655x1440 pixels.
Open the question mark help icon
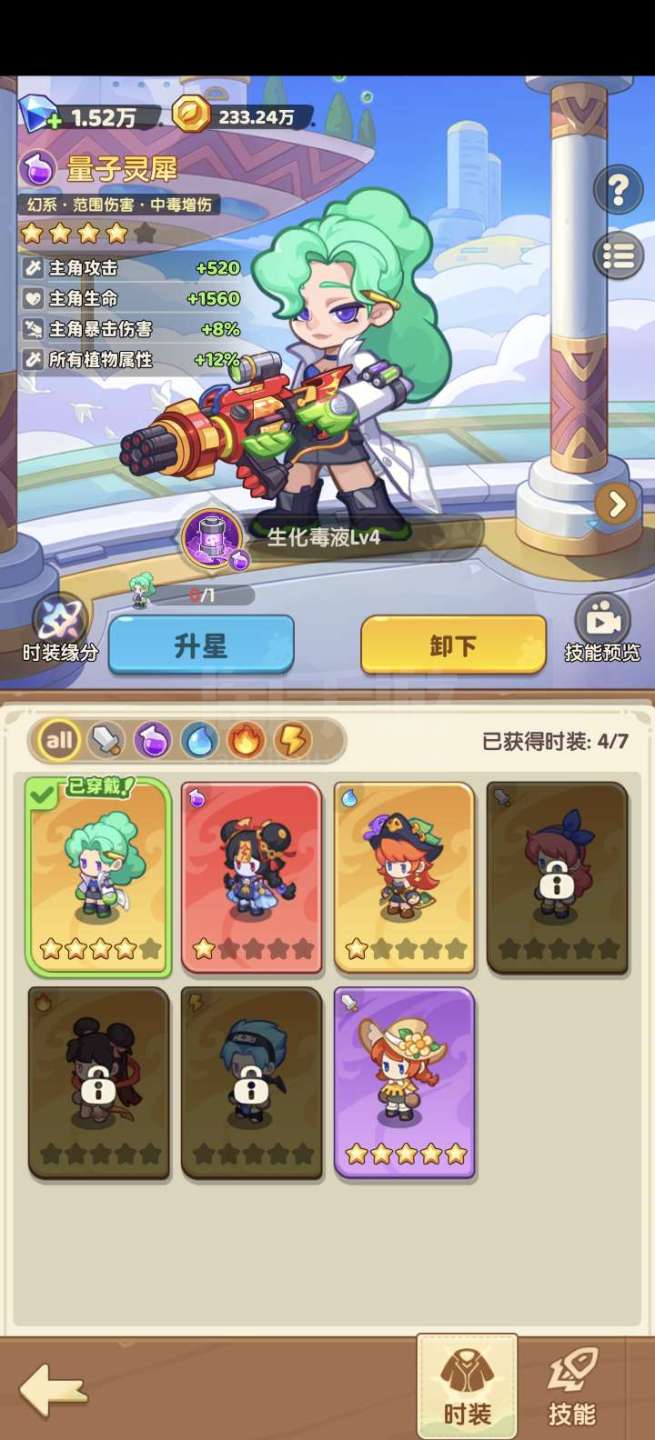coord(618,189)
